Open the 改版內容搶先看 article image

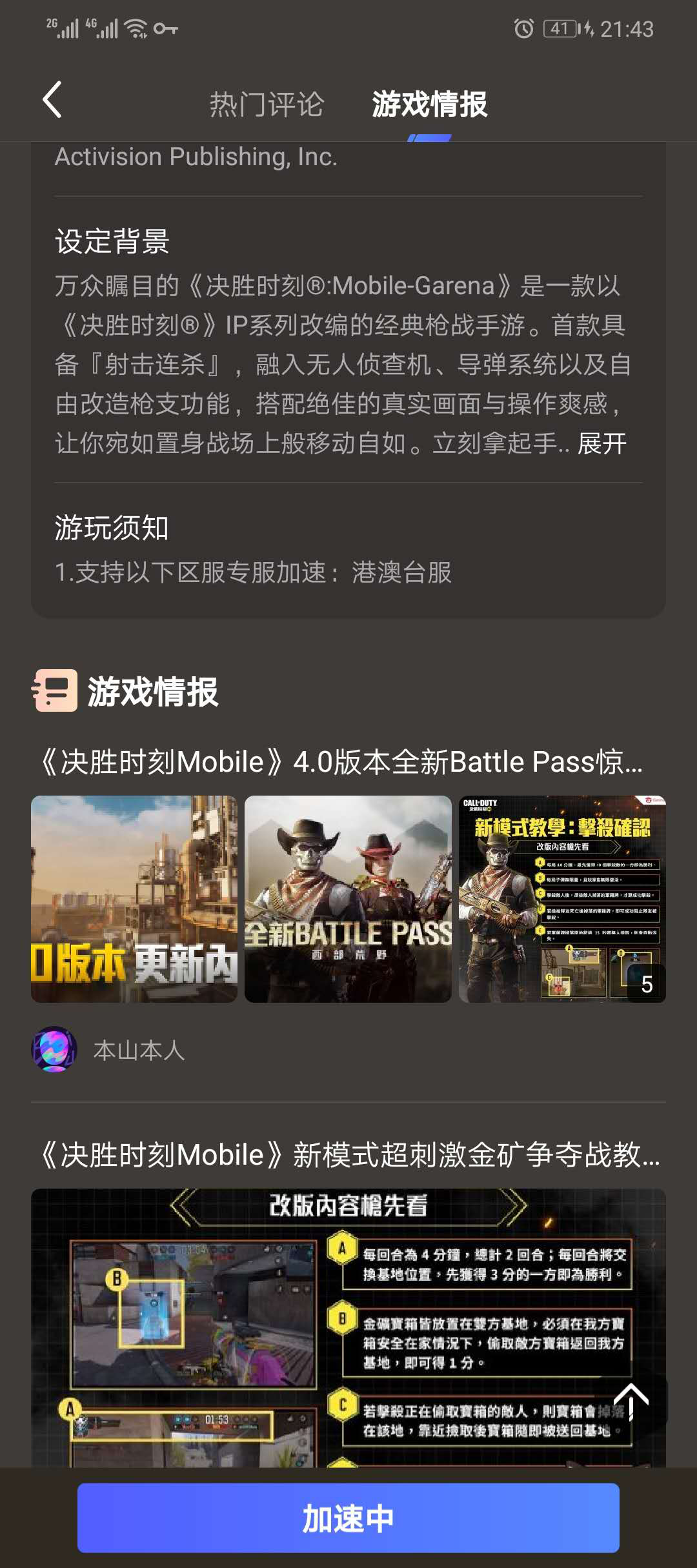pos(348,1327)
